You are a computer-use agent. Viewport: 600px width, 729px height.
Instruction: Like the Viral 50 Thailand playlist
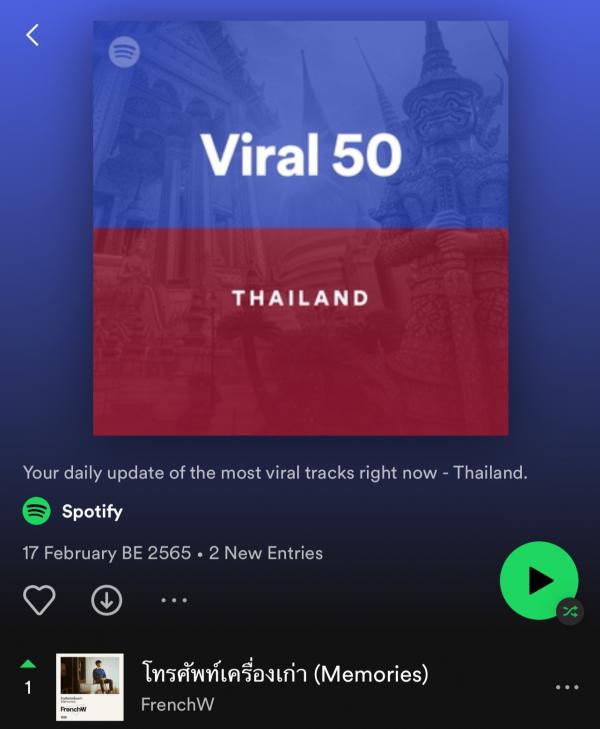39,600
